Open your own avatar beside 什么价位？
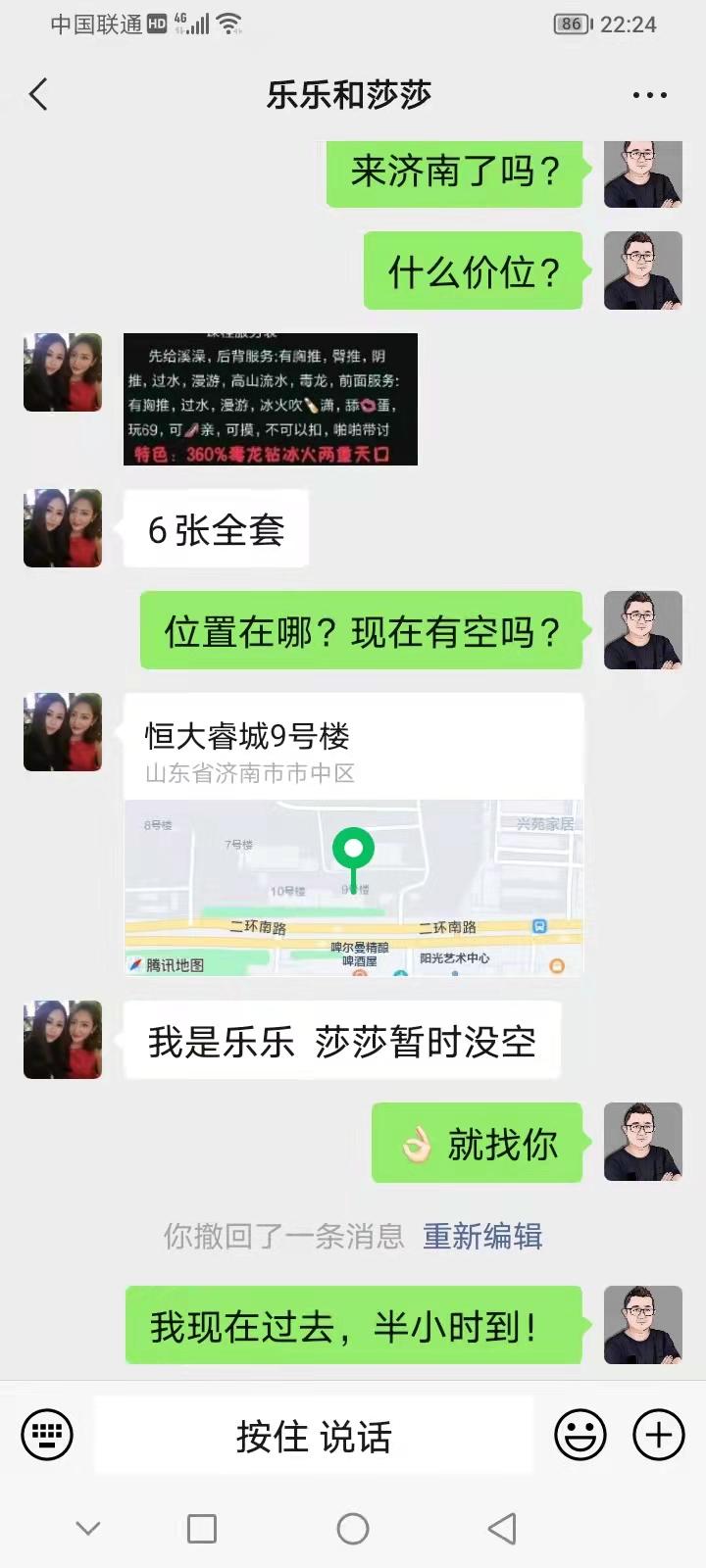Image resolution: width=706 pixels, height=1568 pixels. [x=642, y=270]
